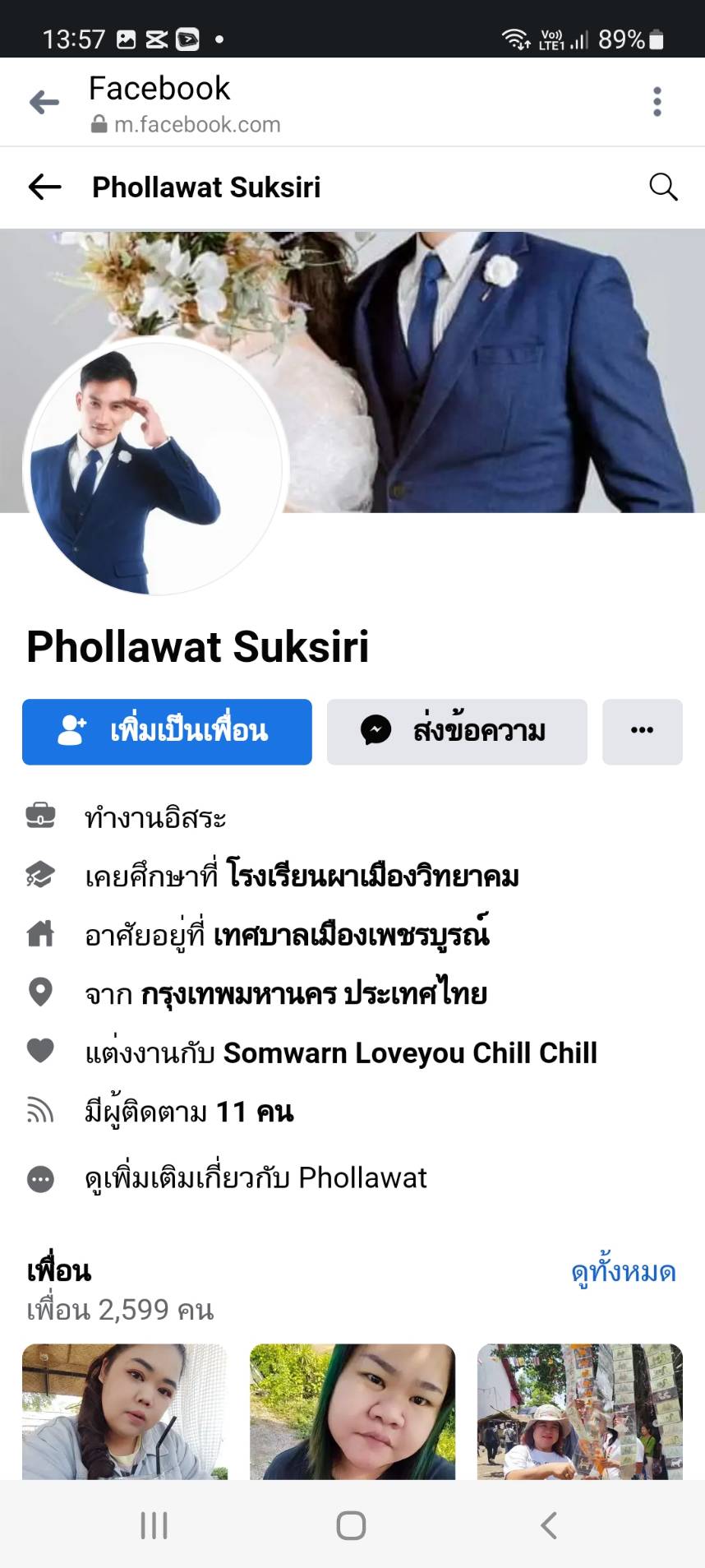Open hometown กรุงเทพมหานคร ประเทศไทย link

[x=314, y=994]
